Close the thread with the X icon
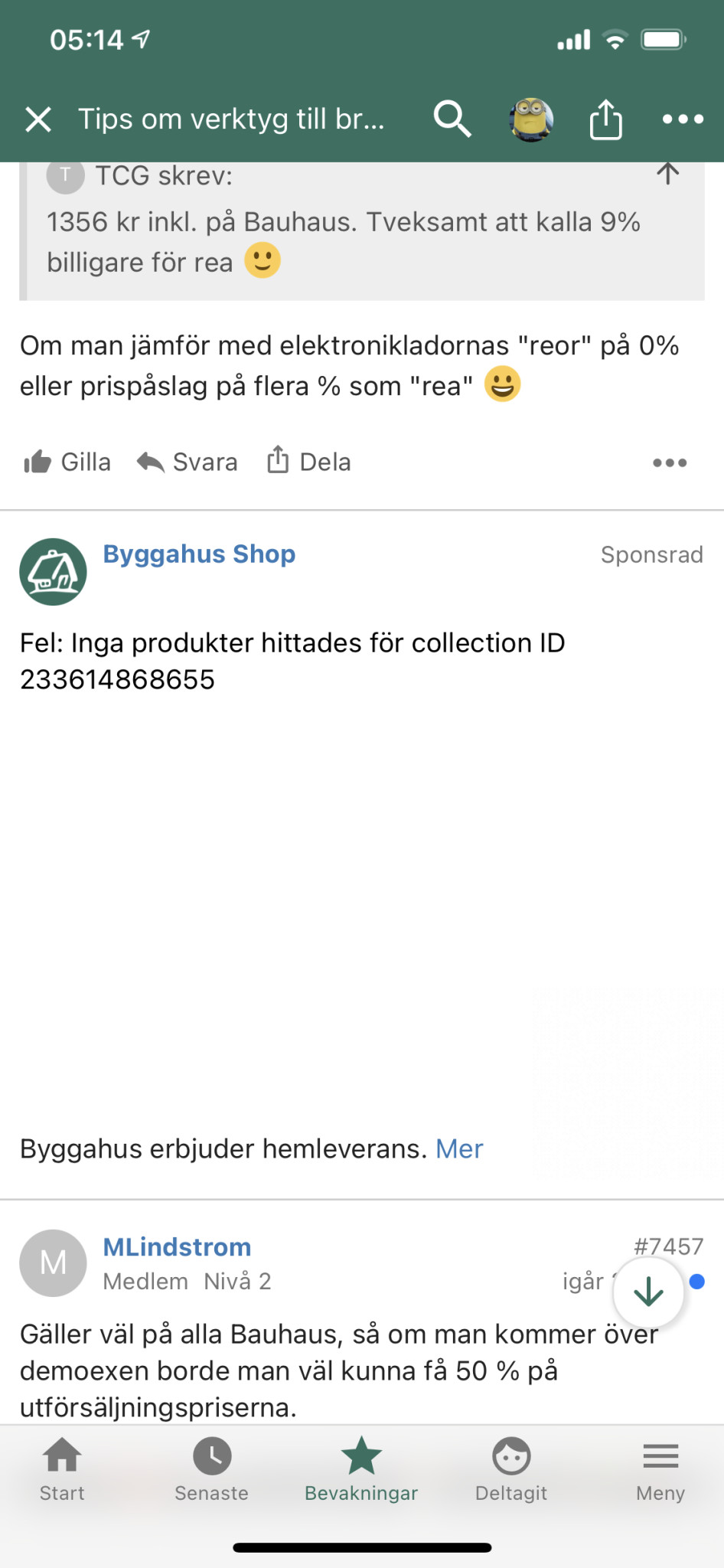 tap(38, 119)
